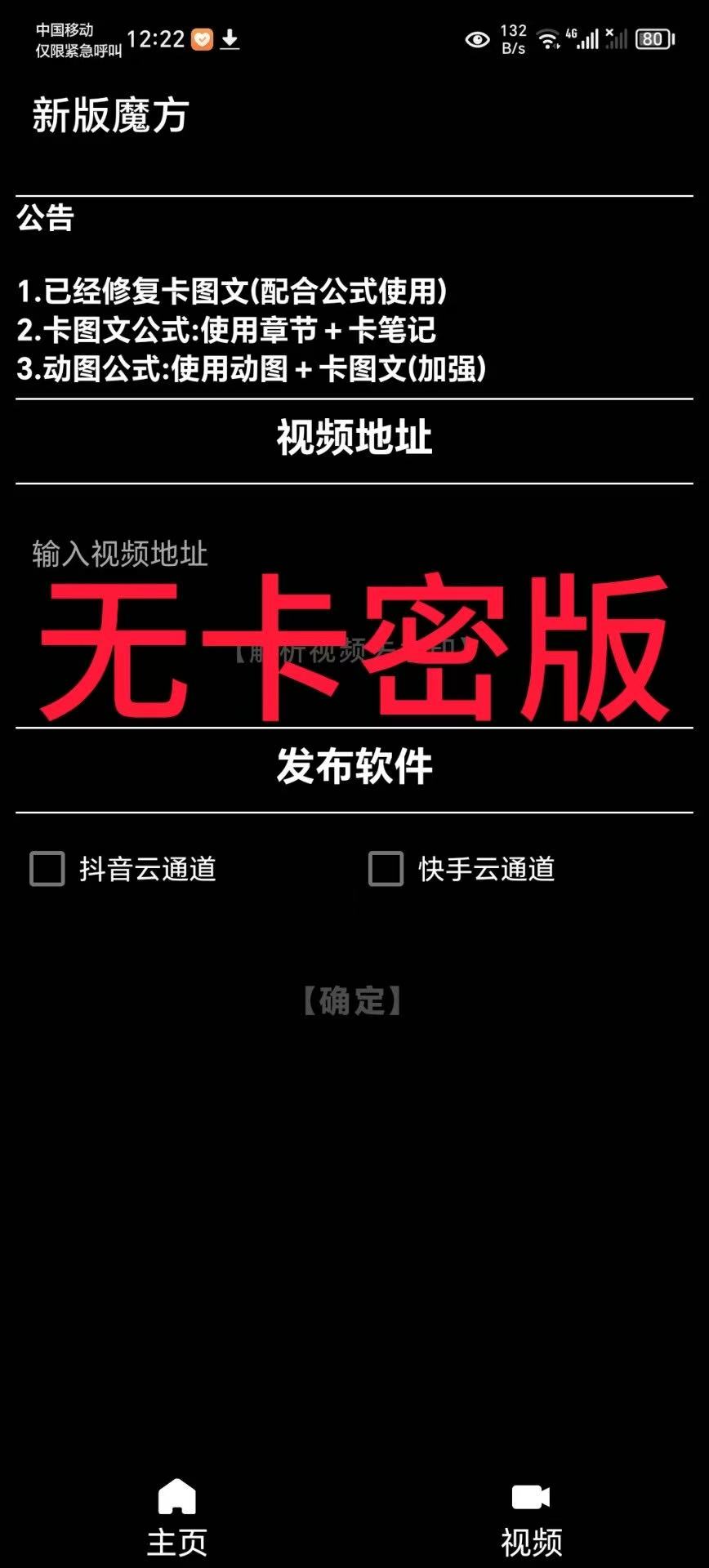Tap the battery indicator showing 80

tap(653, 38)
